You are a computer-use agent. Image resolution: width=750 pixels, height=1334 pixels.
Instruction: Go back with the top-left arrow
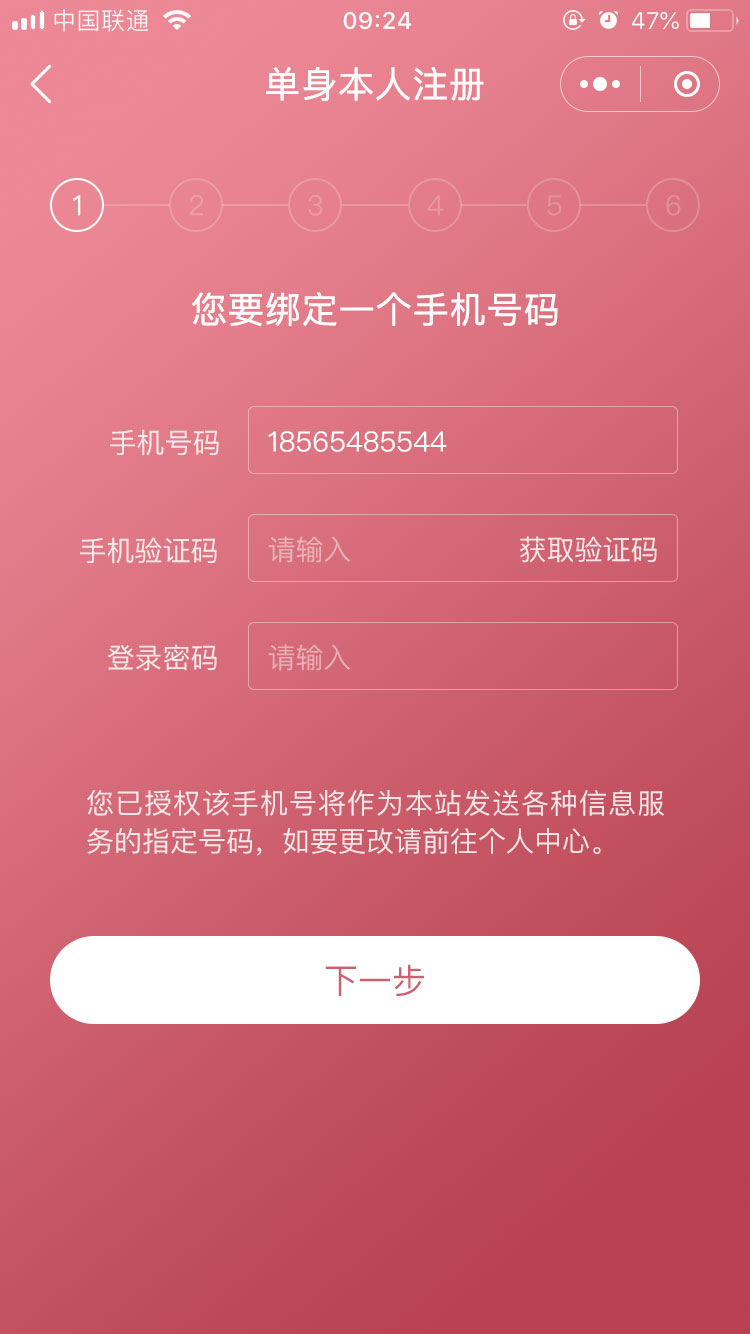pos(41,84)
